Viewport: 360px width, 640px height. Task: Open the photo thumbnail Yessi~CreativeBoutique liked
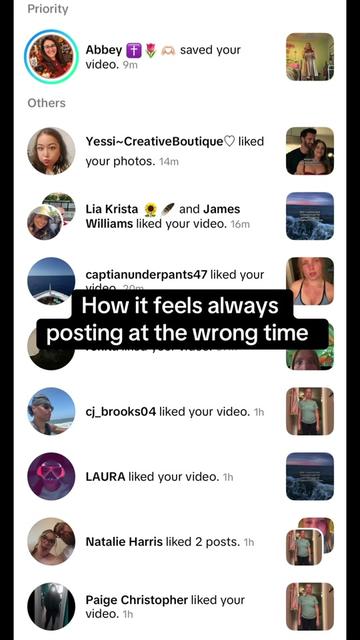point(310,151)
